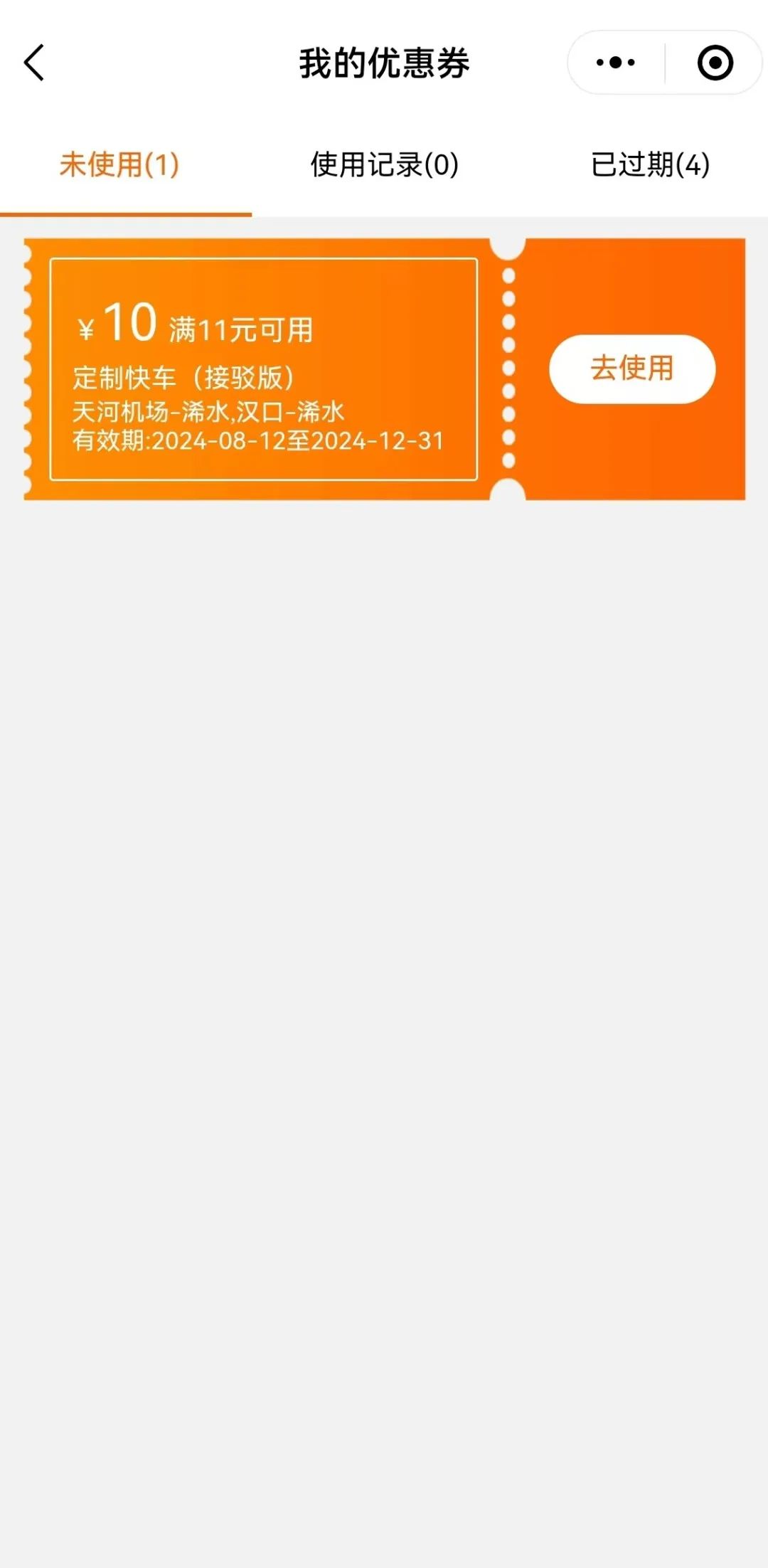Close the mini program via circle icon

[715, 63]
